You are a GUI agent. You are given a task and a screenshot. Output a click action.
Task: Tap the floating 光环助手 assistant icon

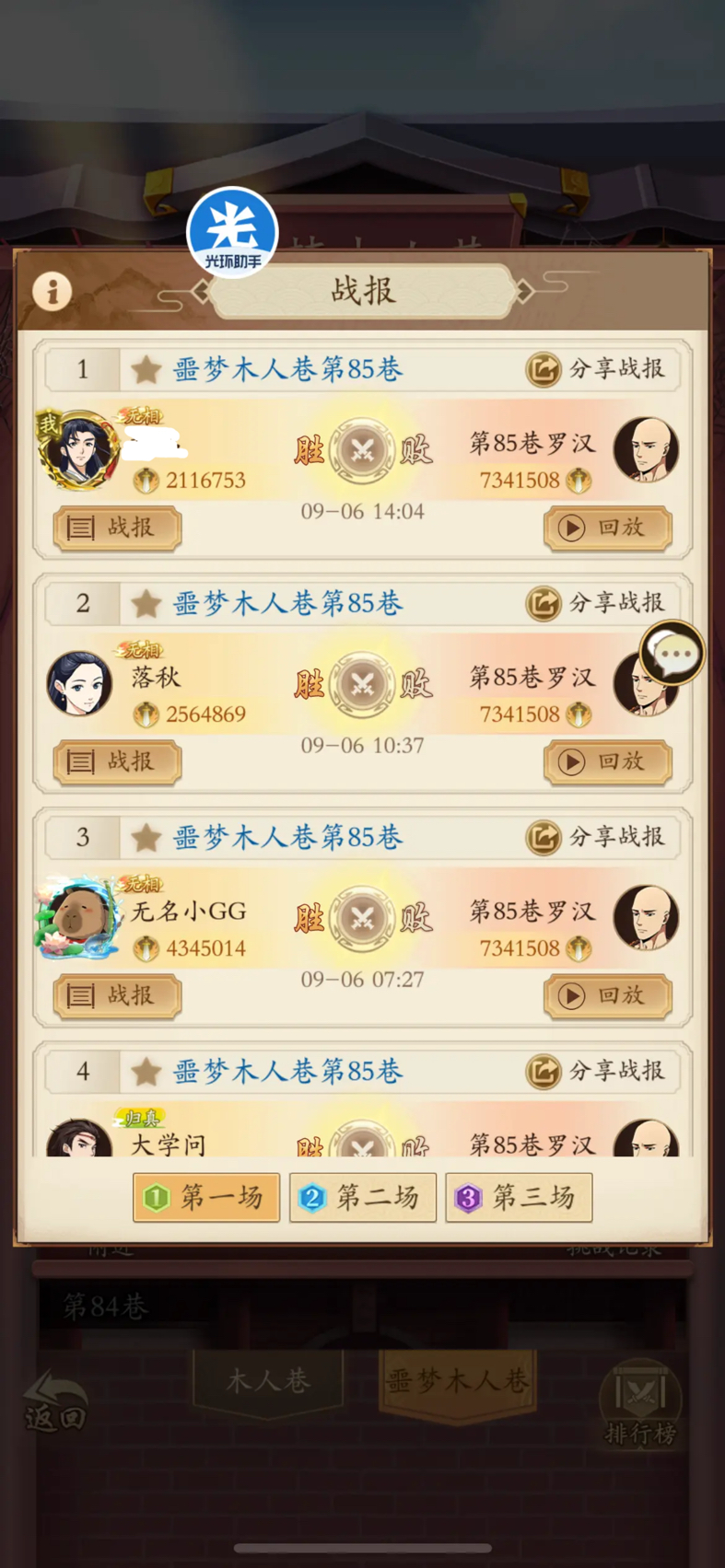click(231, 231)
